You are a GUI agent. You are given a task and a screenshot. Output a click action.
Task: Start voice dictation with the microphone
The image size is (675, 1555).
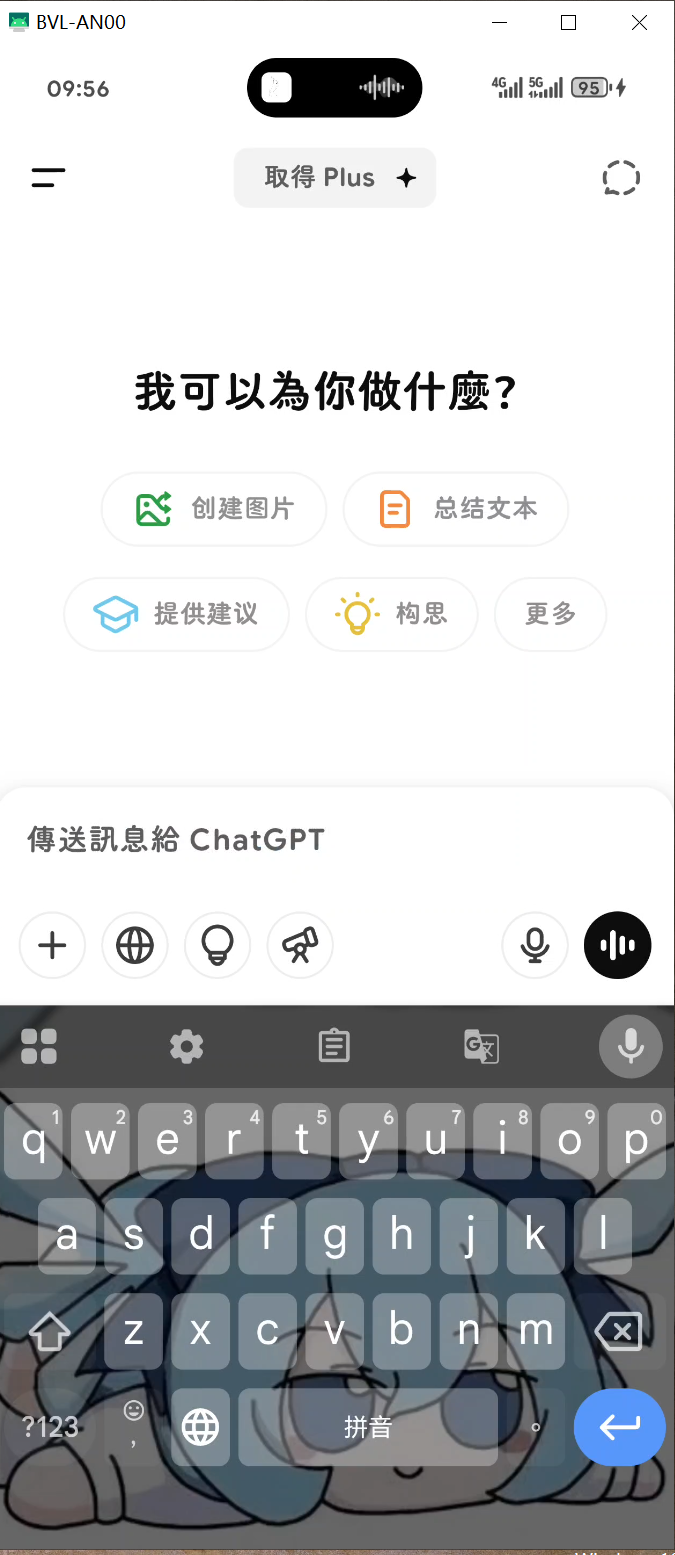[535, 945]
